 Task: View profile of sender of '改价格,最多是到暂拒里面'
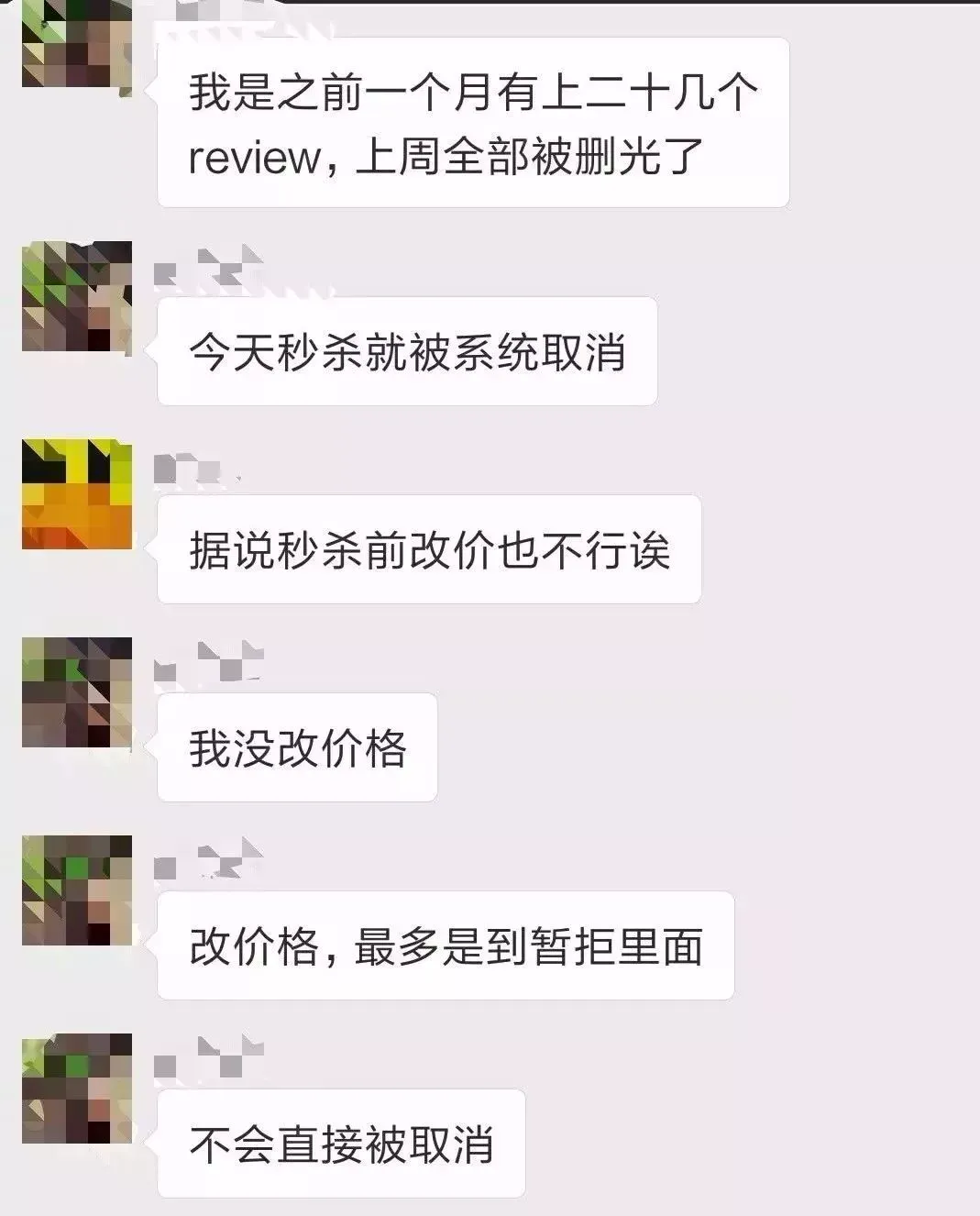tap(77, 890)
